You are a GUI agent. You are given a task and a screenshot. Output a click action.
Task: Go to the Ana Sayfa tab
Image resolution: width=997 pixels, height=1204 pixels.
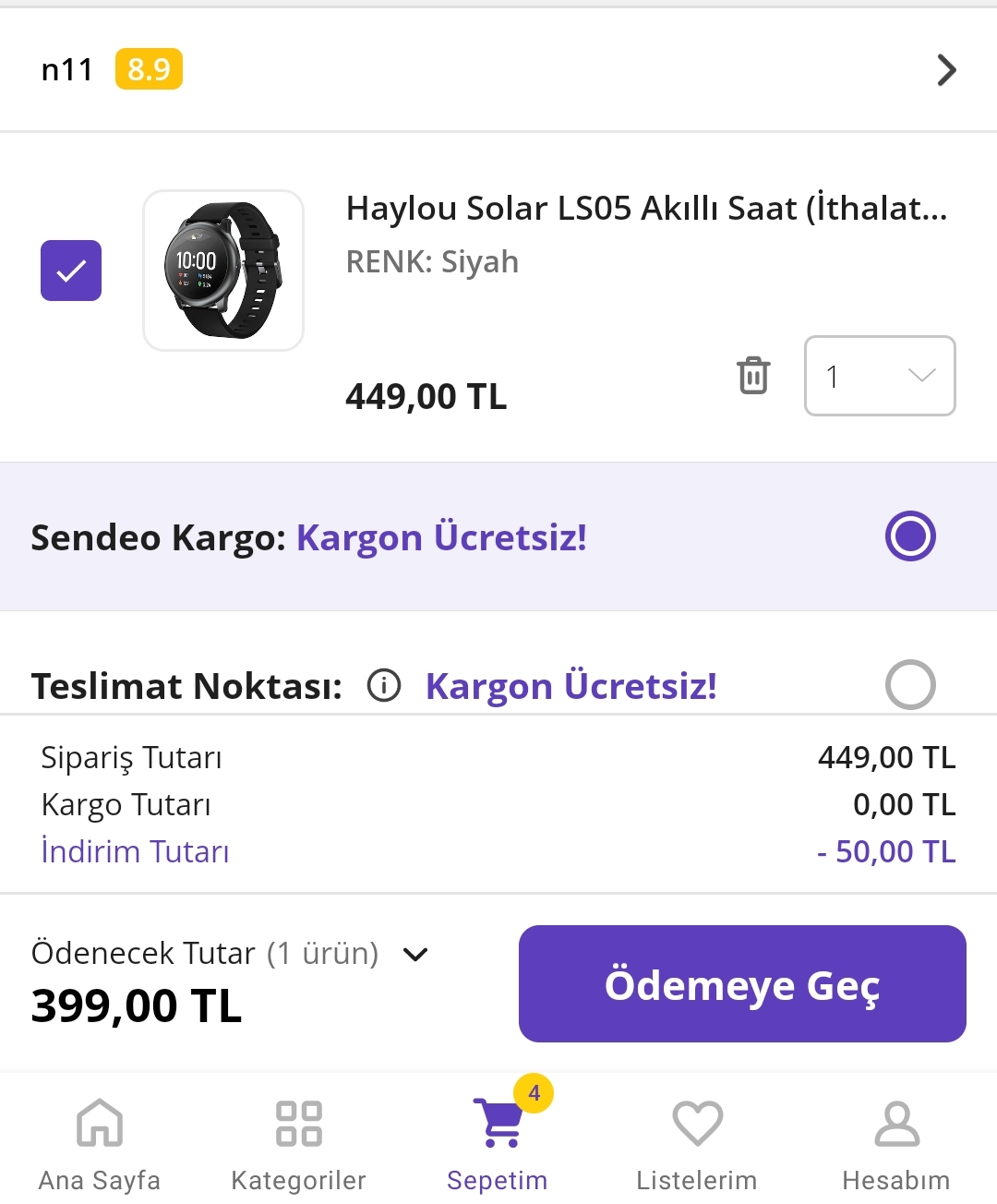point(100,1143)
